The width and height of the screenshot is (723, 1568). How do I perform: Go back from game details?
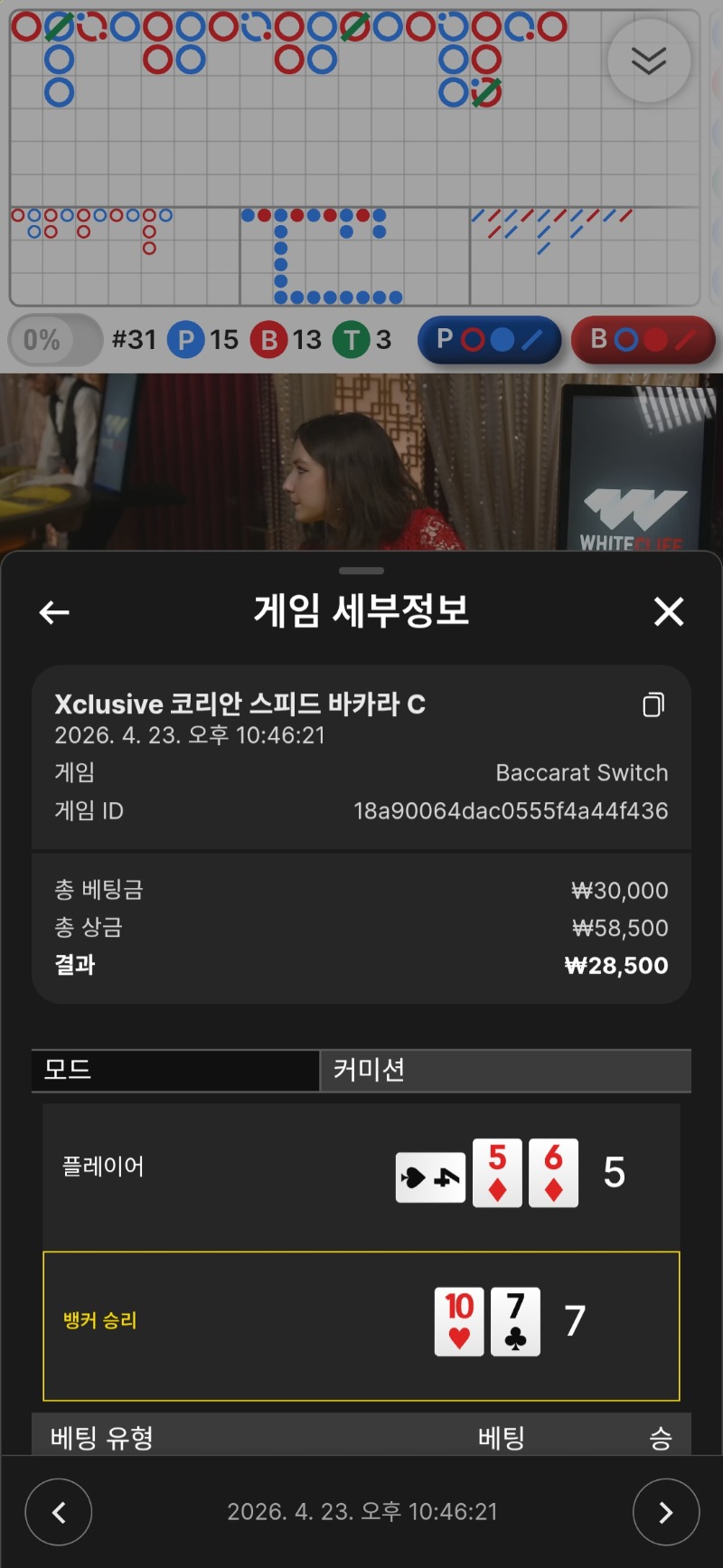click(54, 612)
